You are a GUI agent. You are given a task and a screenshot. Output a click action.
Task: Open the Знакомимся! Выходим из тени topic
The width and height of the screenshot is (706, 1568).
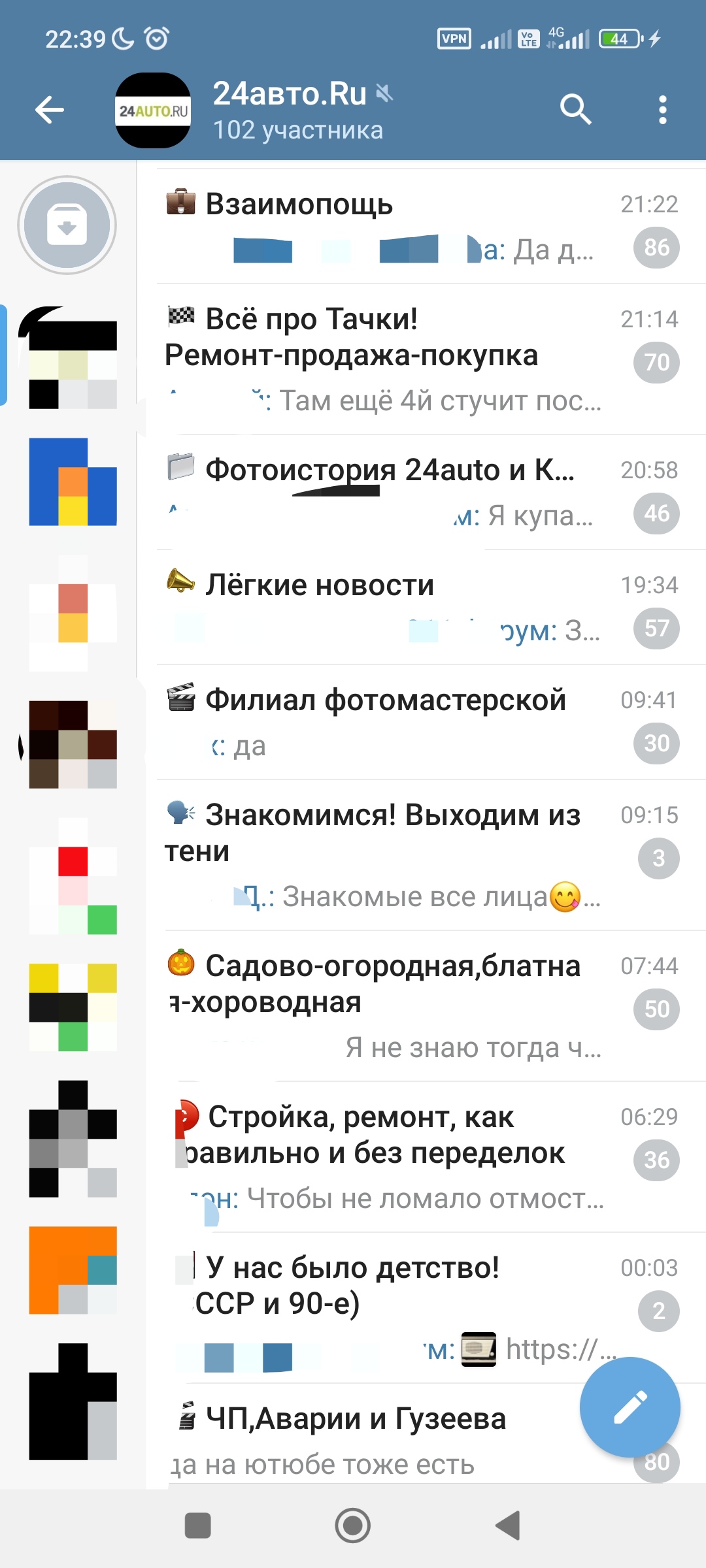click(x=431, y=856)
